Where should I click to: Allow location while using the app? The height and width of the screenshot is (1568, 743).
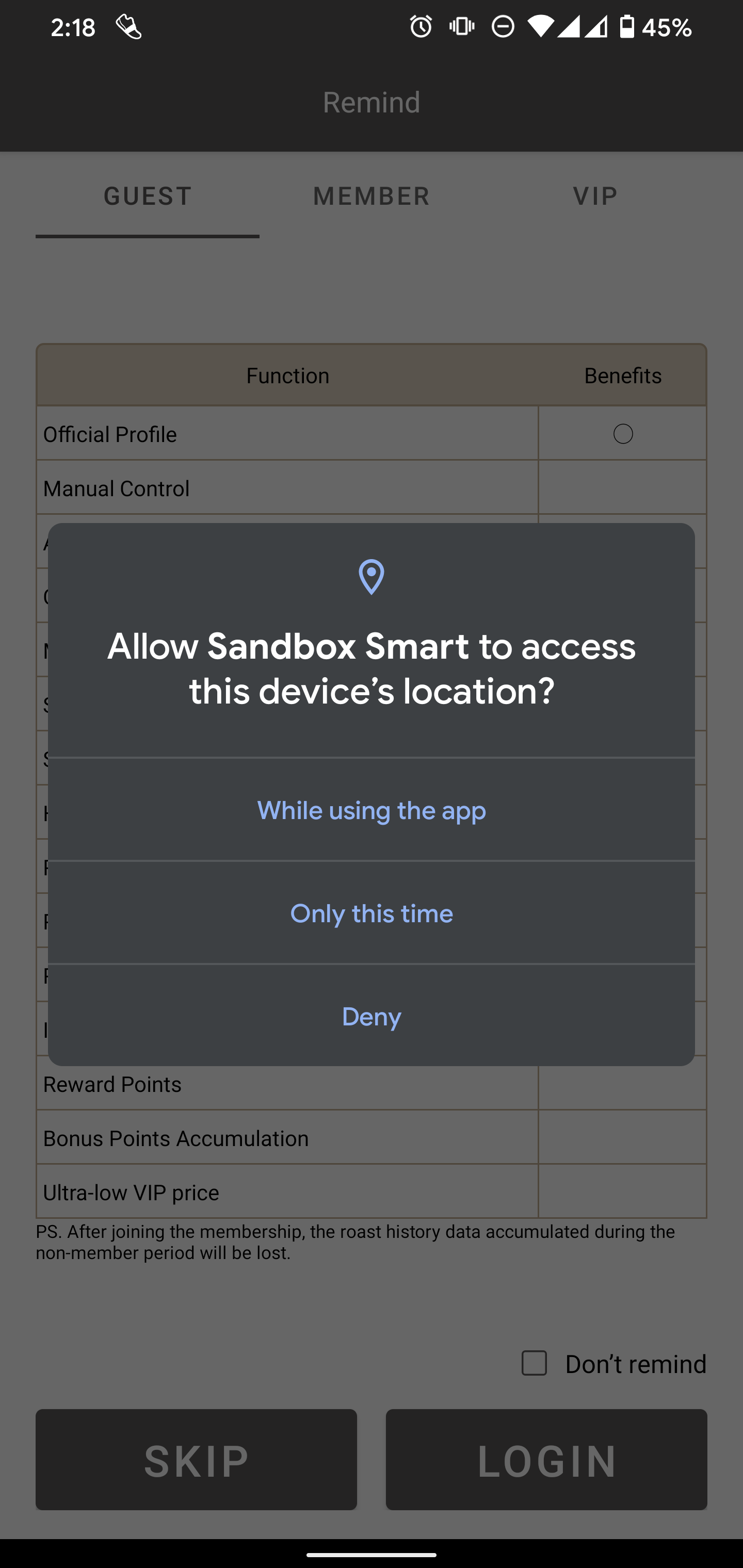372,810
